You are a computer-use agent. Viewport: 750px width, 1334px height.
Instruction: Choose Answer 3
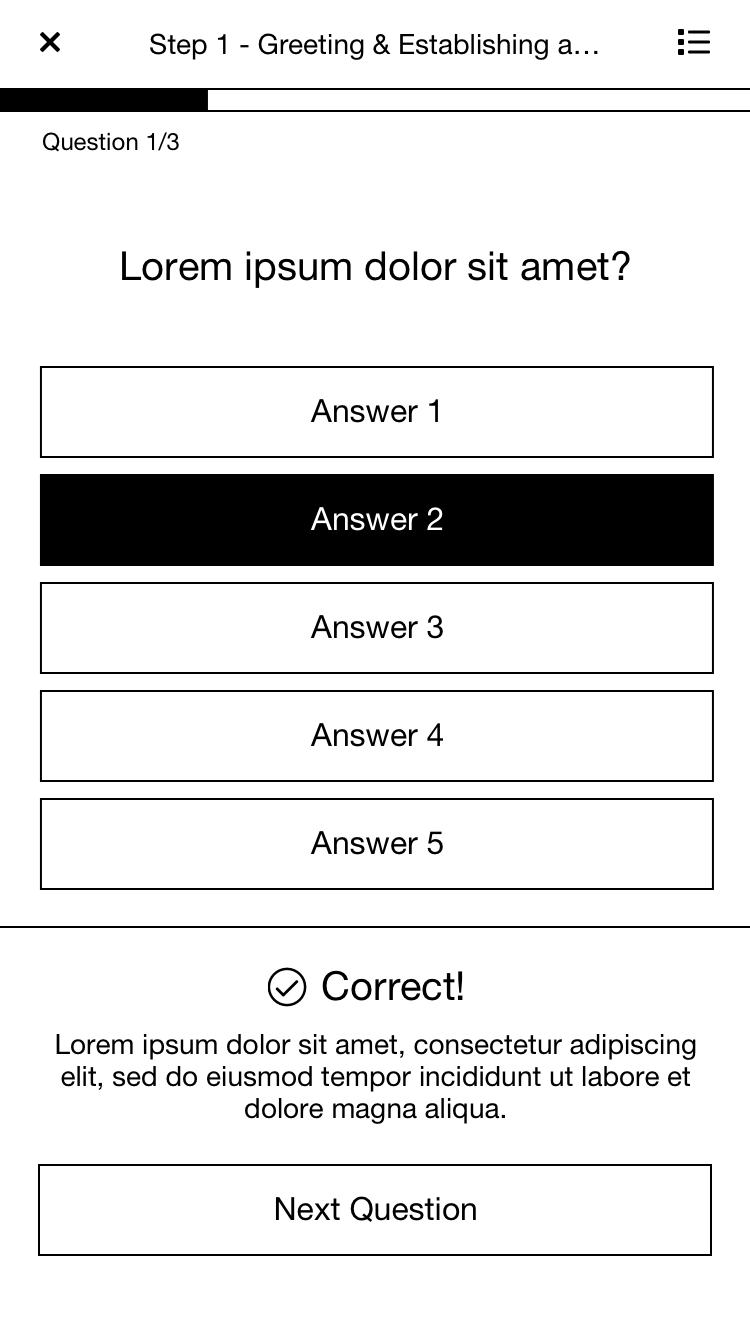[x=377, y=628]
